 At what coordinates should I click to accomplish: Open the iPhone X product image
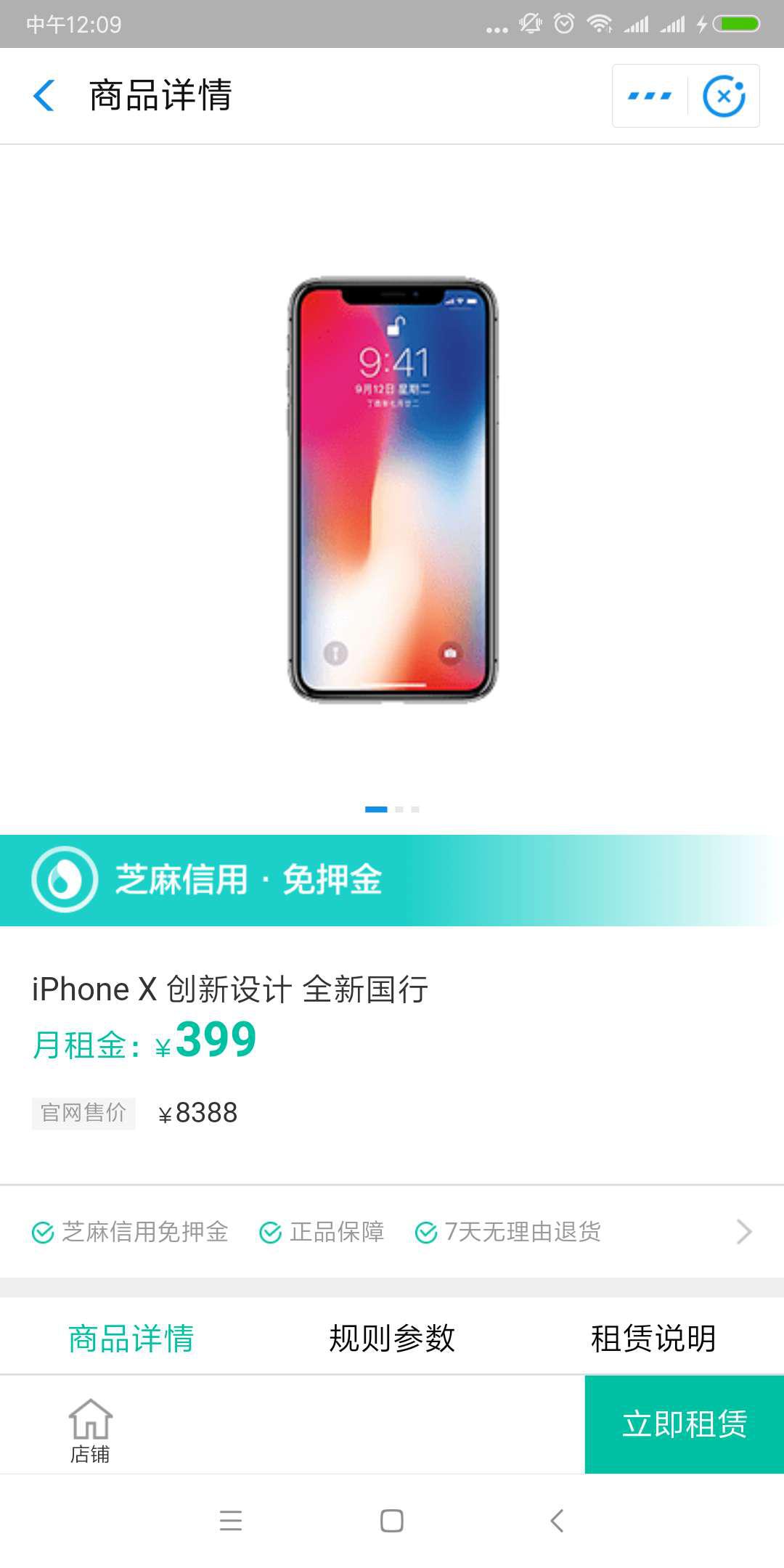[393, 489]
